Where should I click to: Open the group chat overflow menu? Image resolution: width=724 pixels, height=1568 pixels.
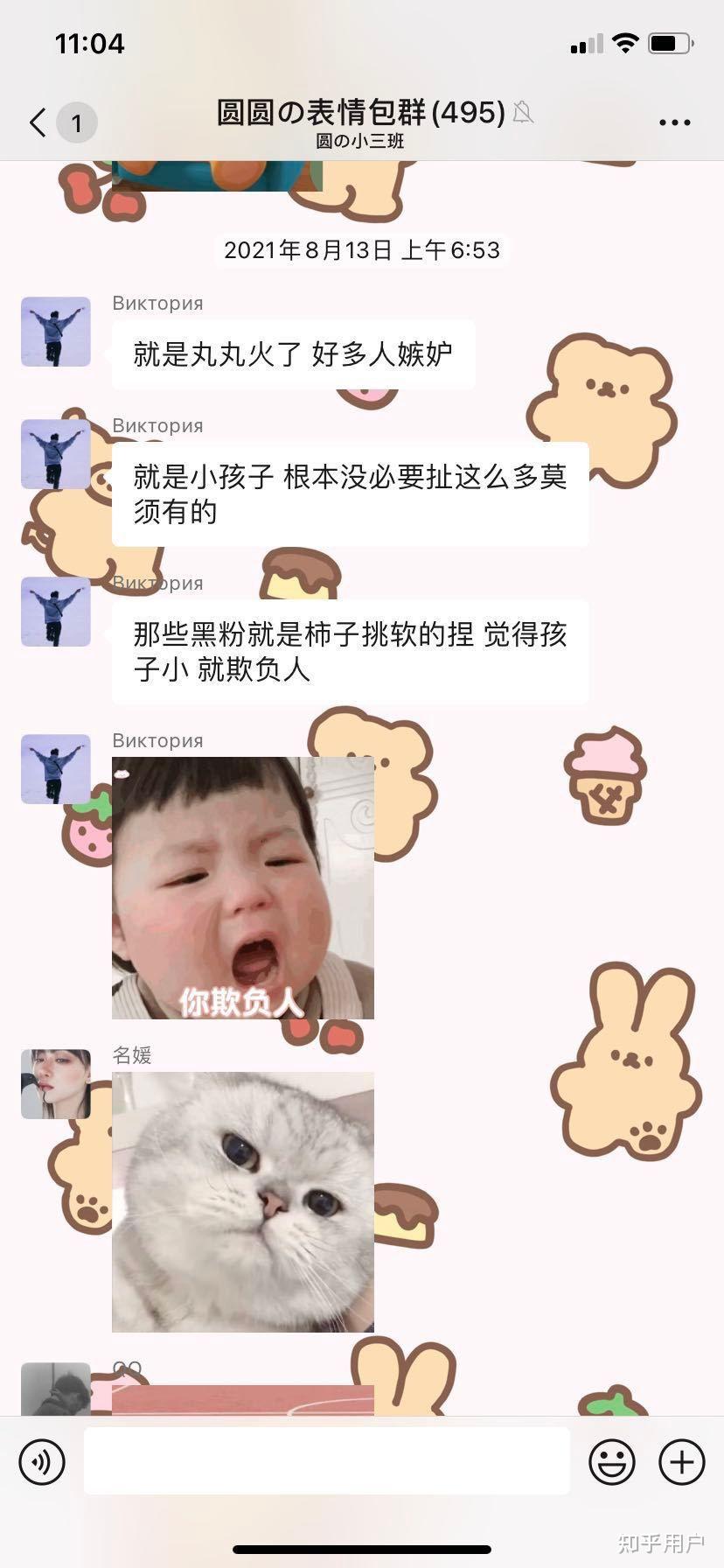tap(674, 122)
